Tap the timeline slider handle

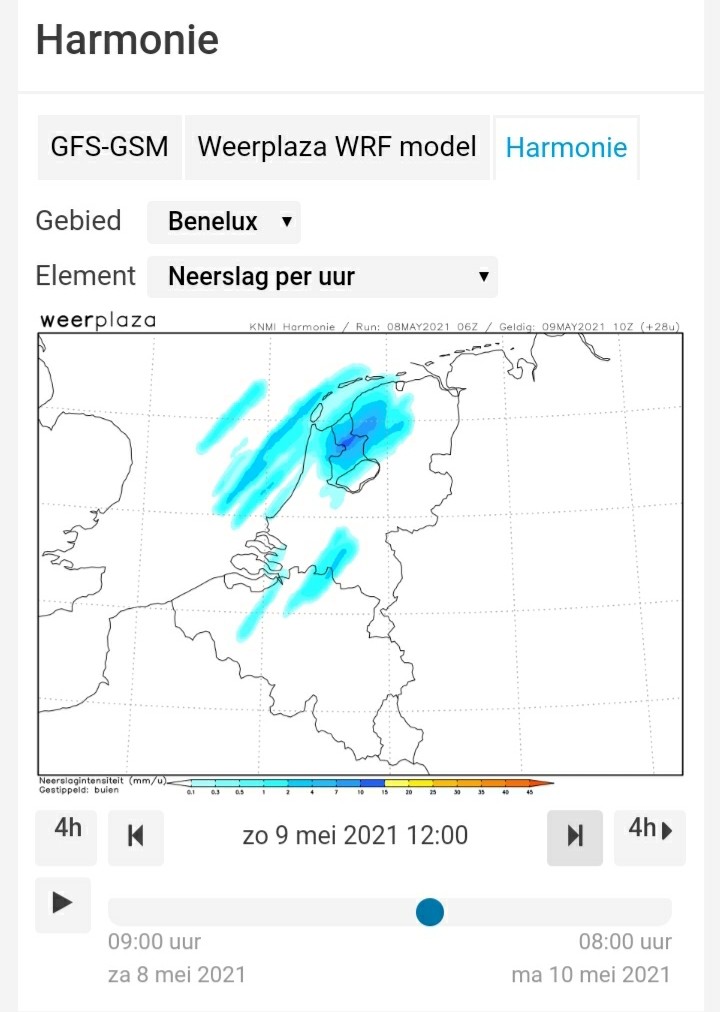coord(430,912)
